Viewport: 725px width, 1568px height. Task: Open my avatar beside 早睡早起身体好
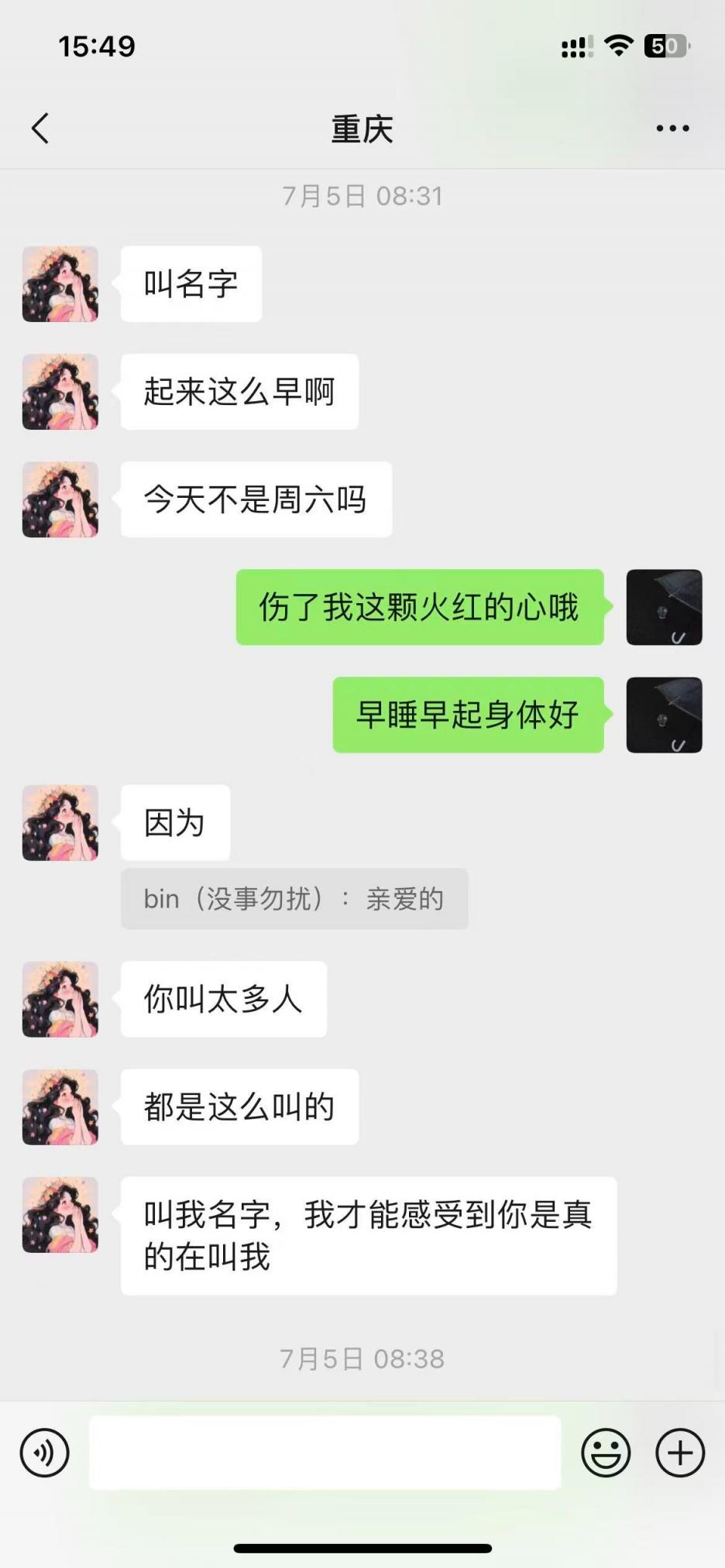(x=664, y=715)
